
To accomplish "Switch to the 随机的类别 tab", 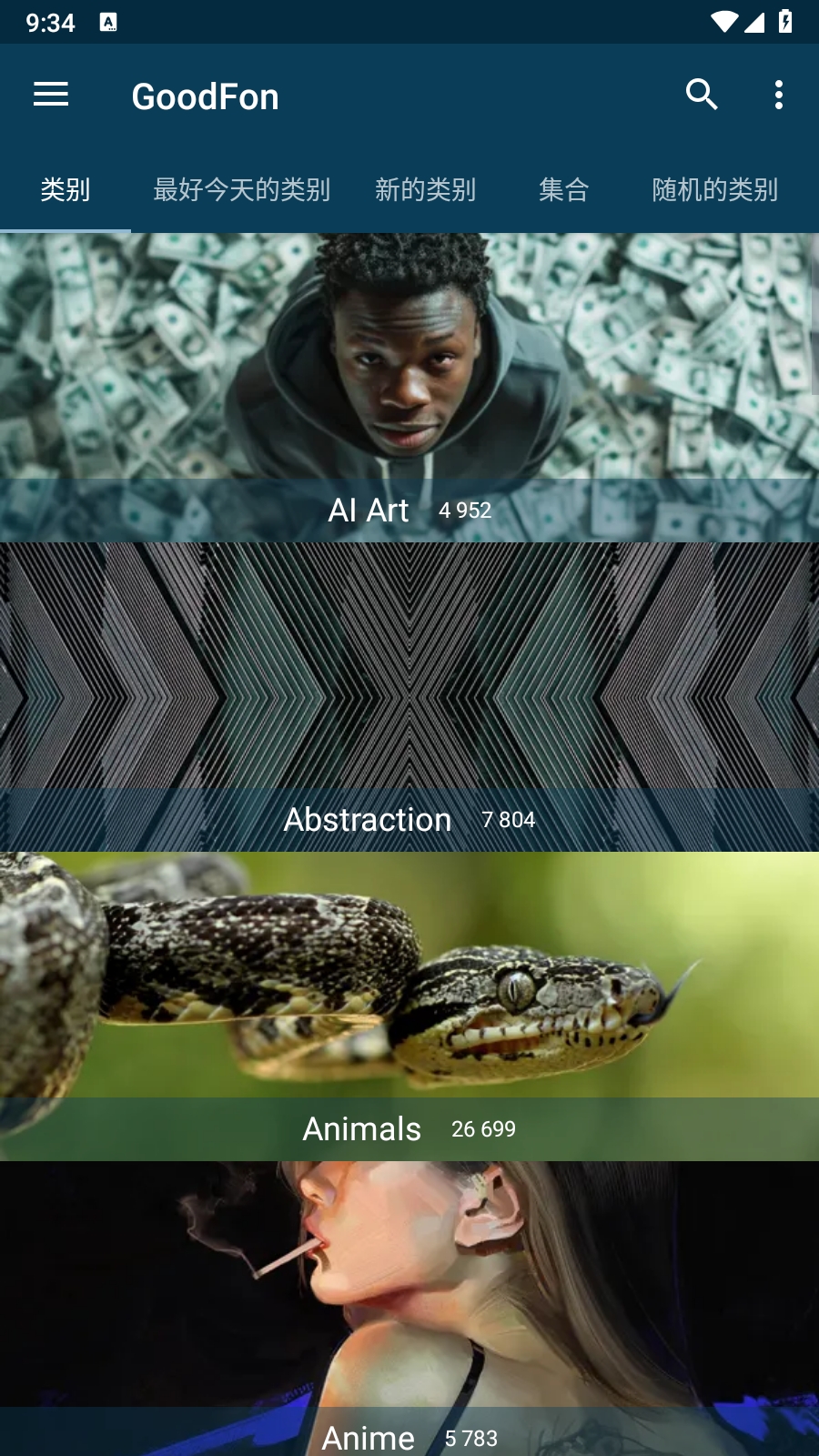I will [x=714, y=189].
